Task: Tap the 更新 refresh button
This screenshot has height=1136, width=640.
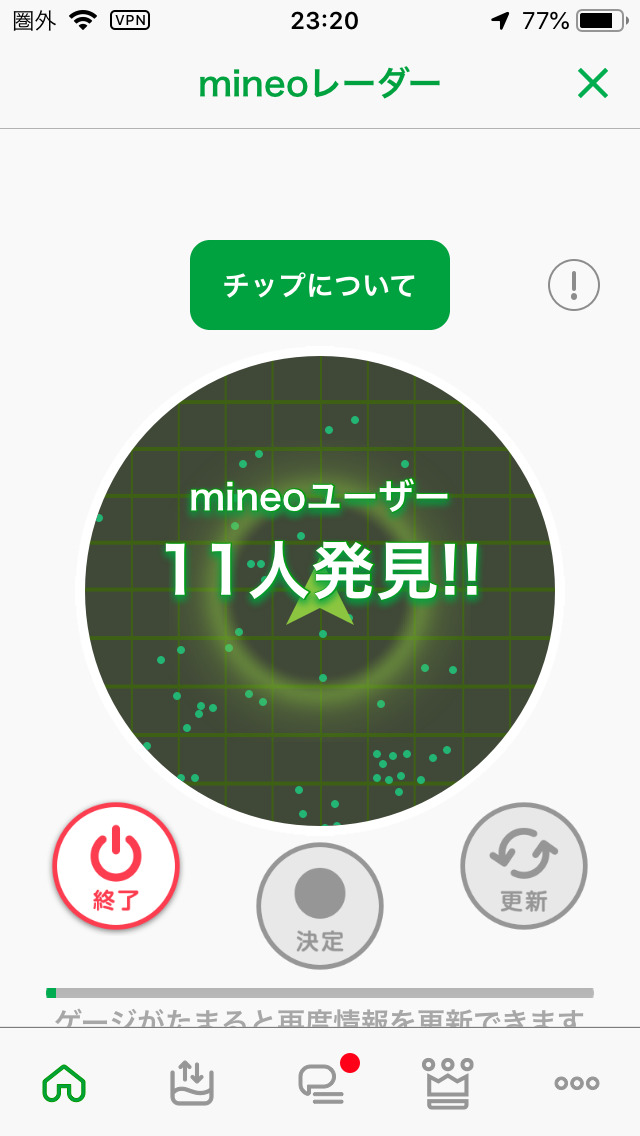Action: tap(524, 866)
